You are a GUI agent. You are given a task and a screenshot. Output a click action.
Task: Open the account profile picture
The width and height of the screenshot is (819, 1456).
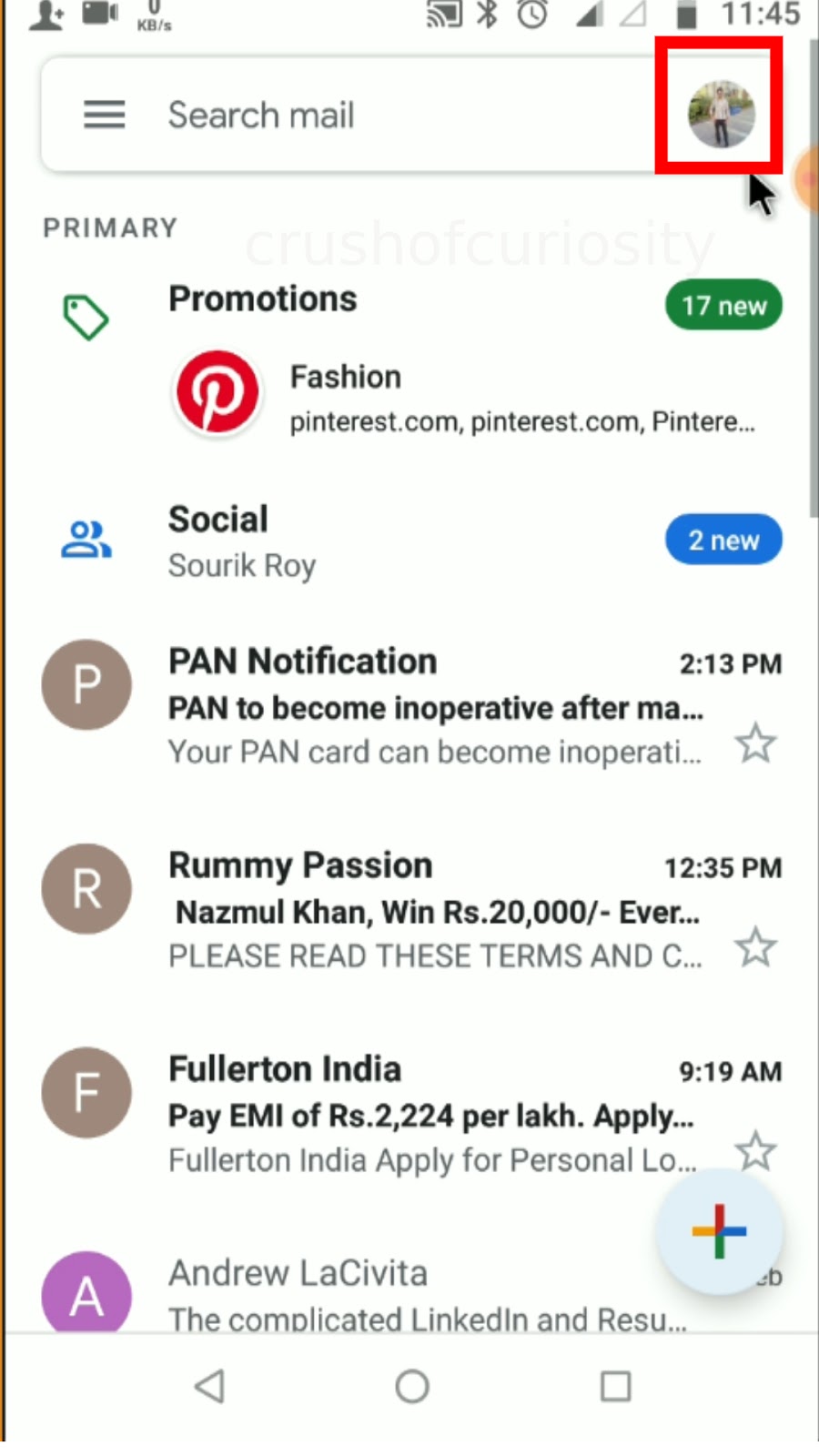point(721,114)
